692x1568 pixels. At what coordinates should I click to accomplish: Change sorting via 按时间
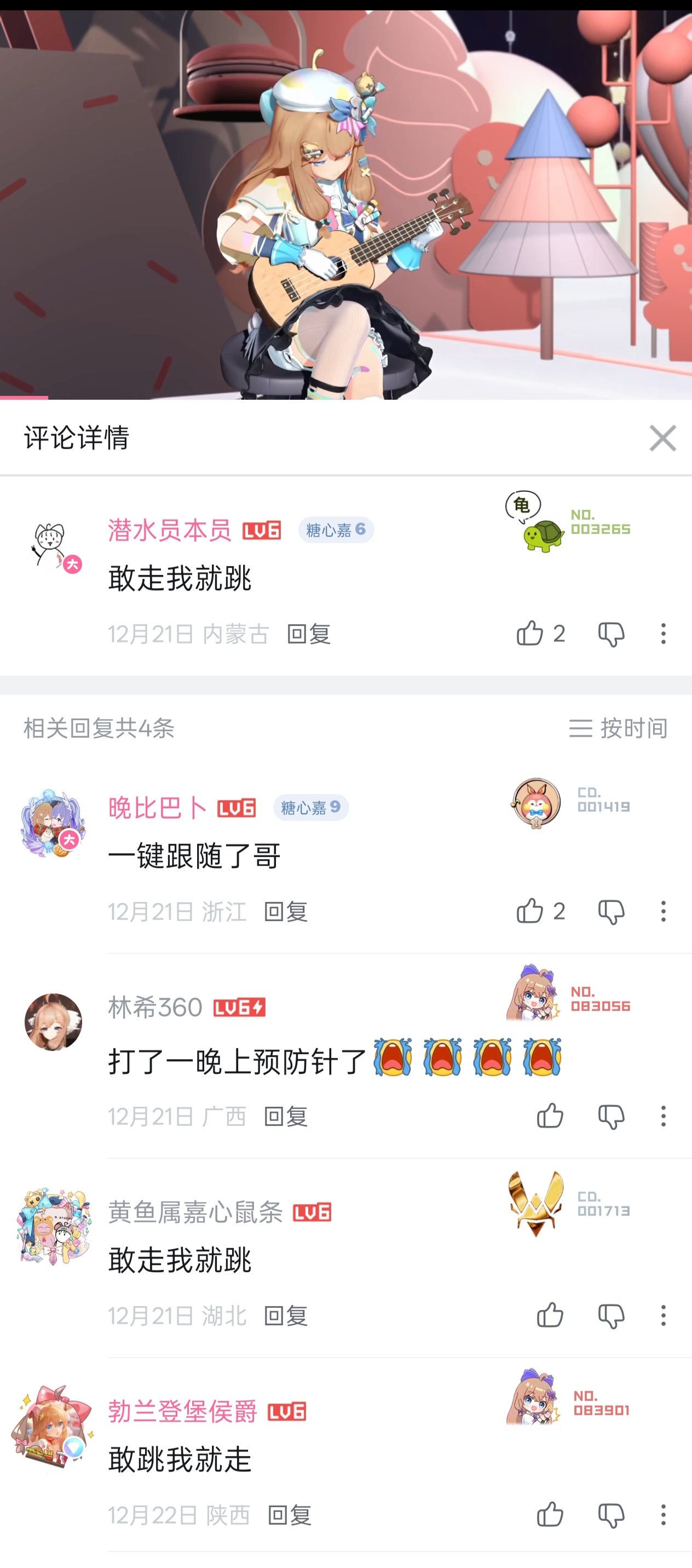[x=618, y=728]
